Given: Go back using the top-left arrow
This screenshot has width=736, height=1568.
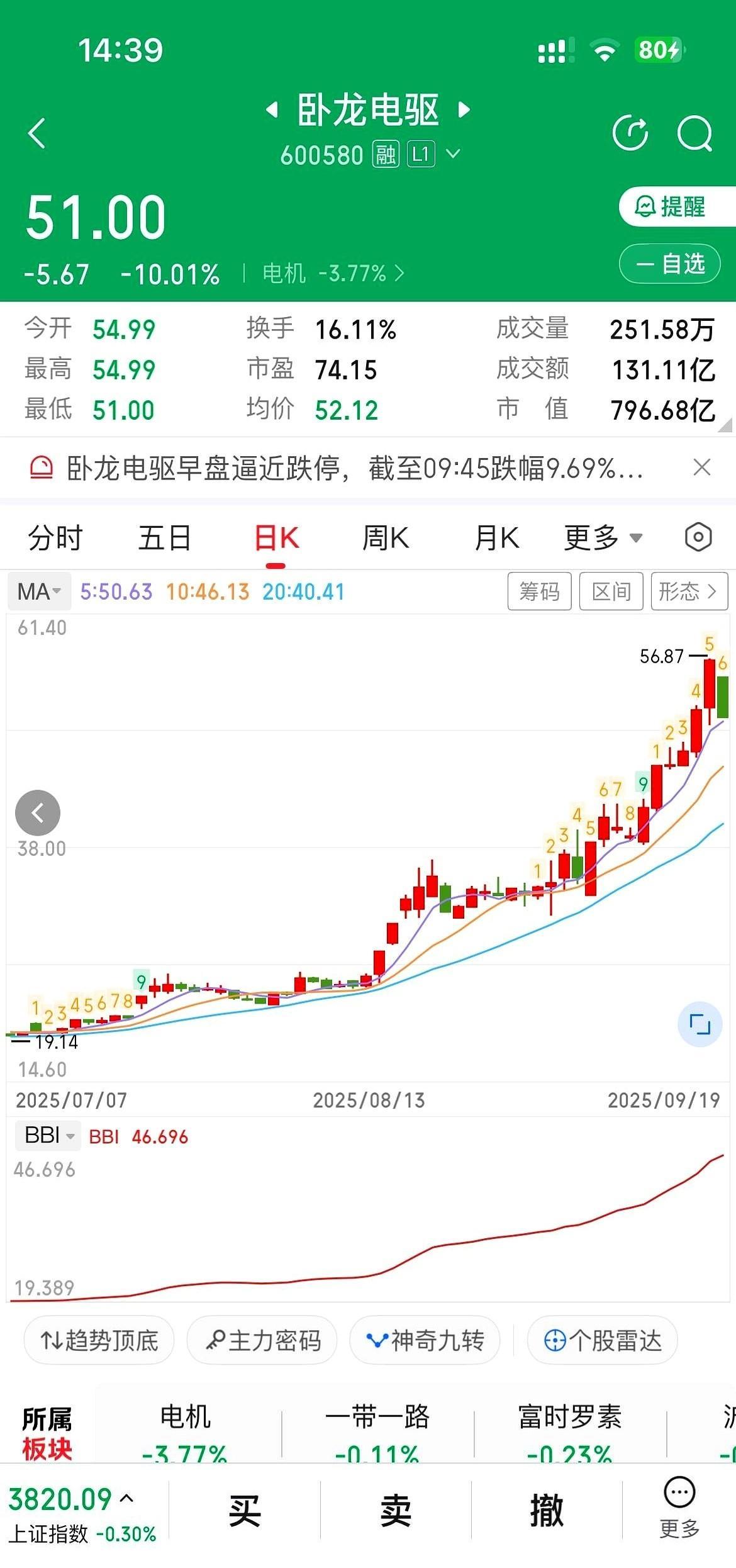Looking at the screenshot, I should (36, 133).
